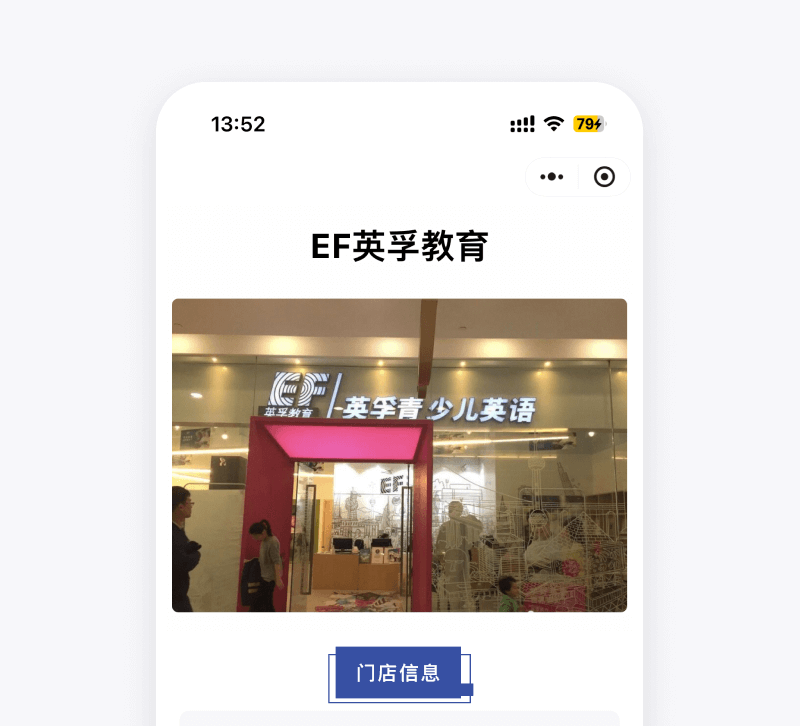Open the mini program's three-dot menu
This screenshot has height=726, width=800.
(x=552, y=177)
